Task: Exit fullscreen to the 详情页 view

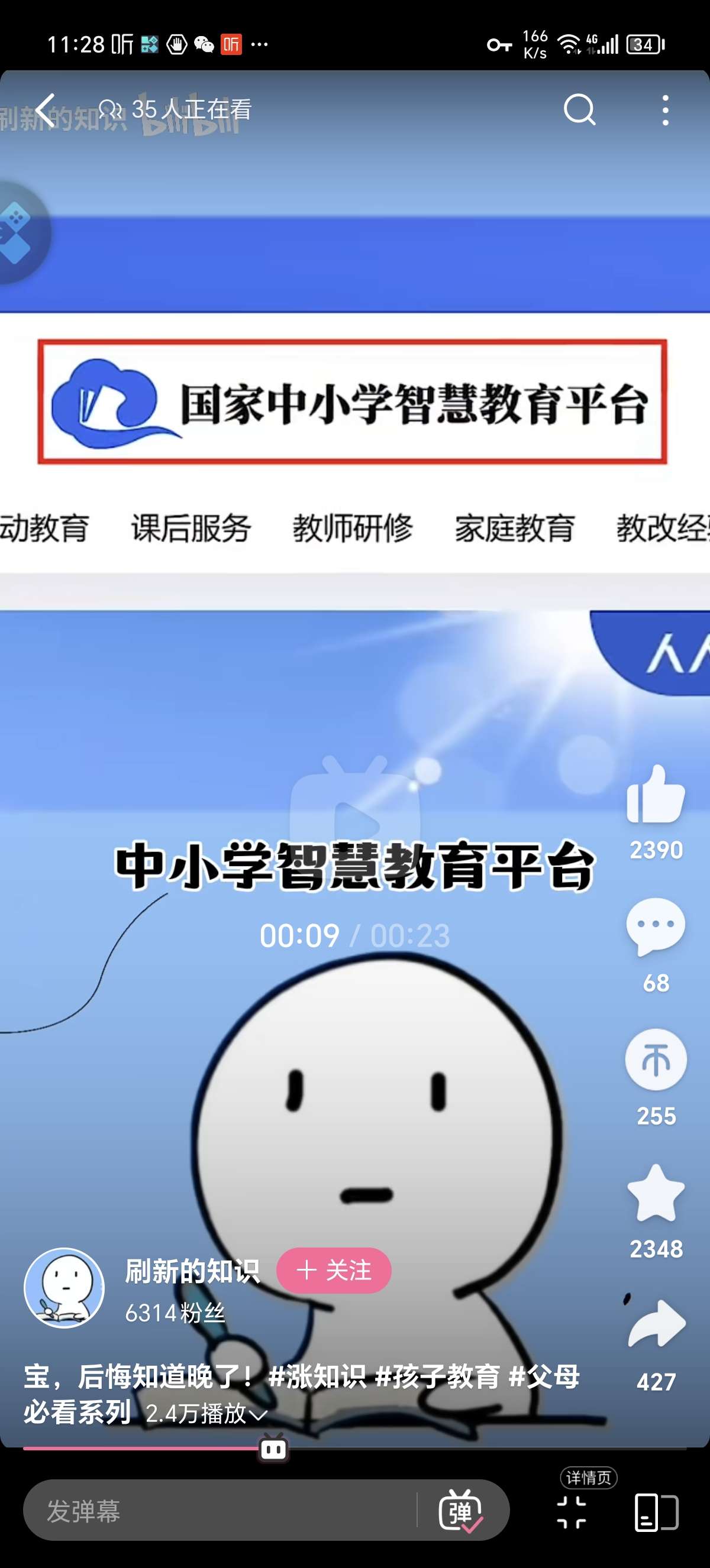Action: click(x=572, y=1511)
